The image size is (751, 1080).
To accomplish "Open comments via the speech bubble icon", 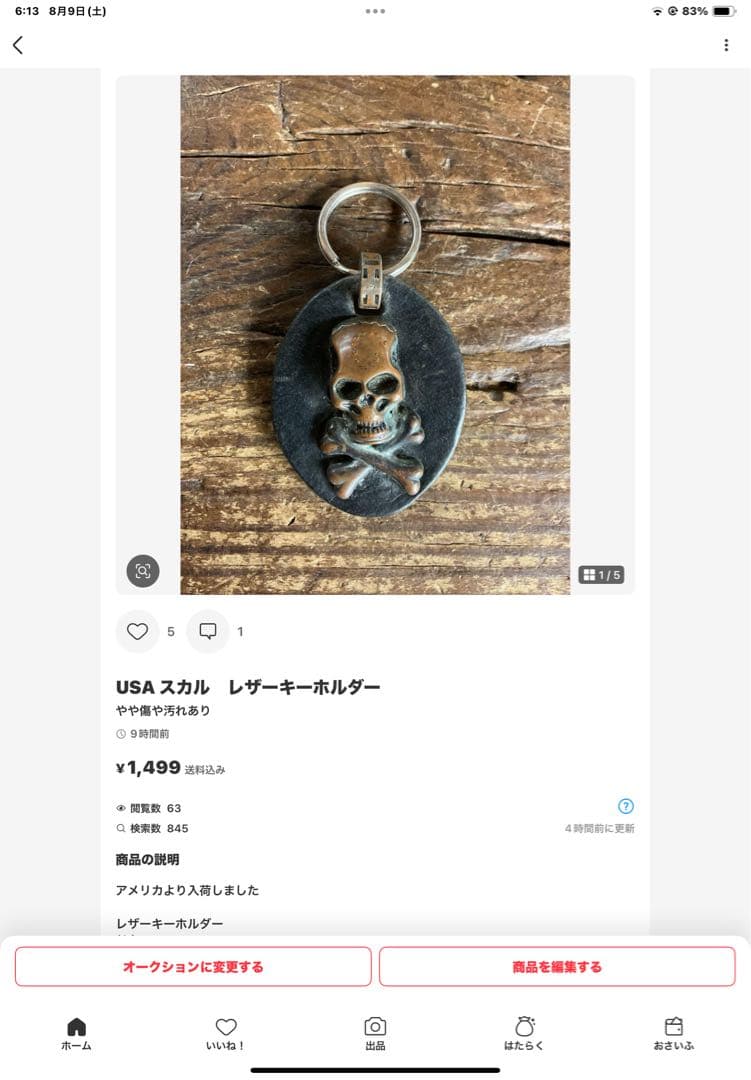I will tap(208, 631).
